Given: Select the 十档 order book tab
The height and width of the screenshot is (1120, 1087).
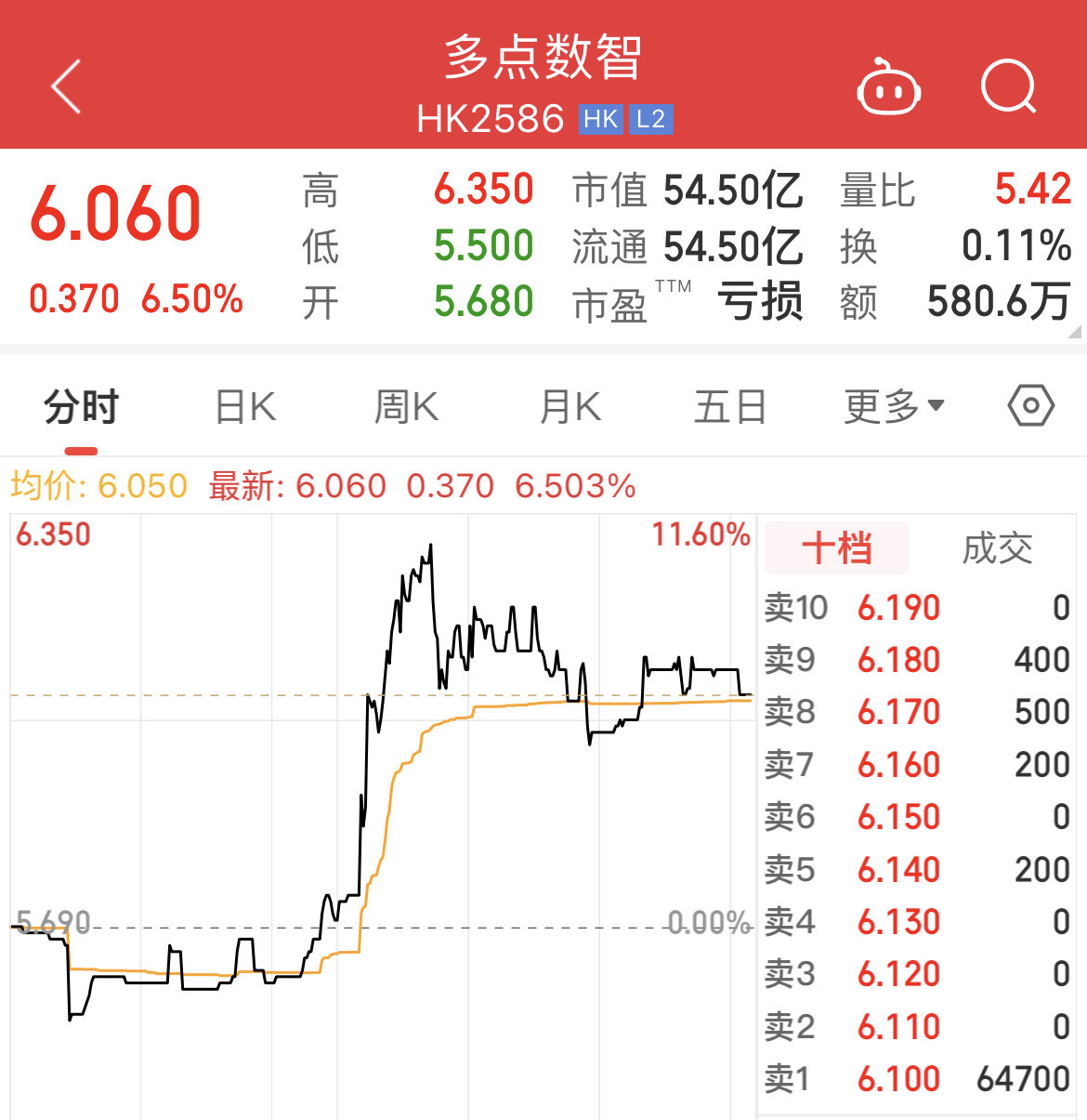Looking at the screenshot, I should click(837, 548).
